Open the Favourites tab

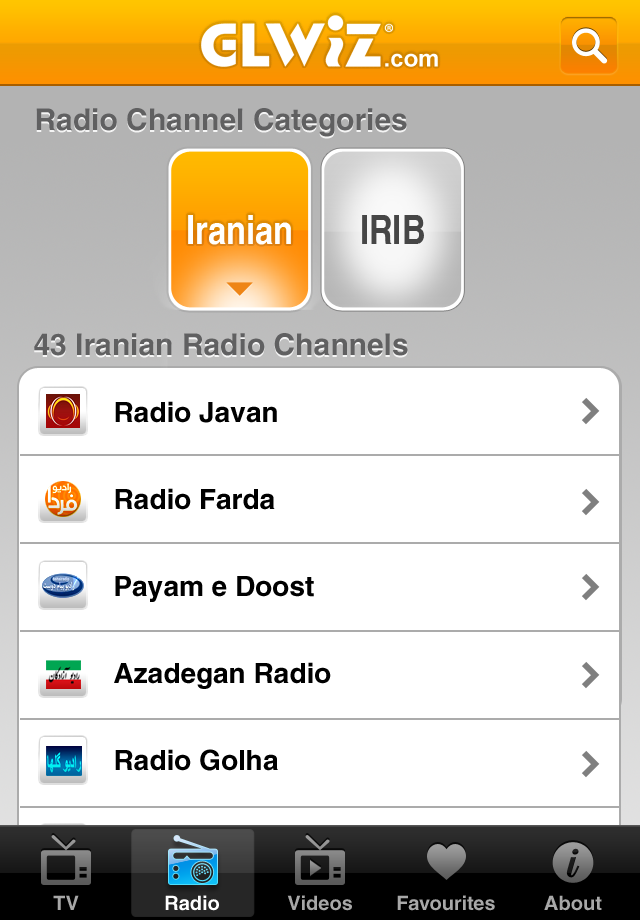click(446, 875)
